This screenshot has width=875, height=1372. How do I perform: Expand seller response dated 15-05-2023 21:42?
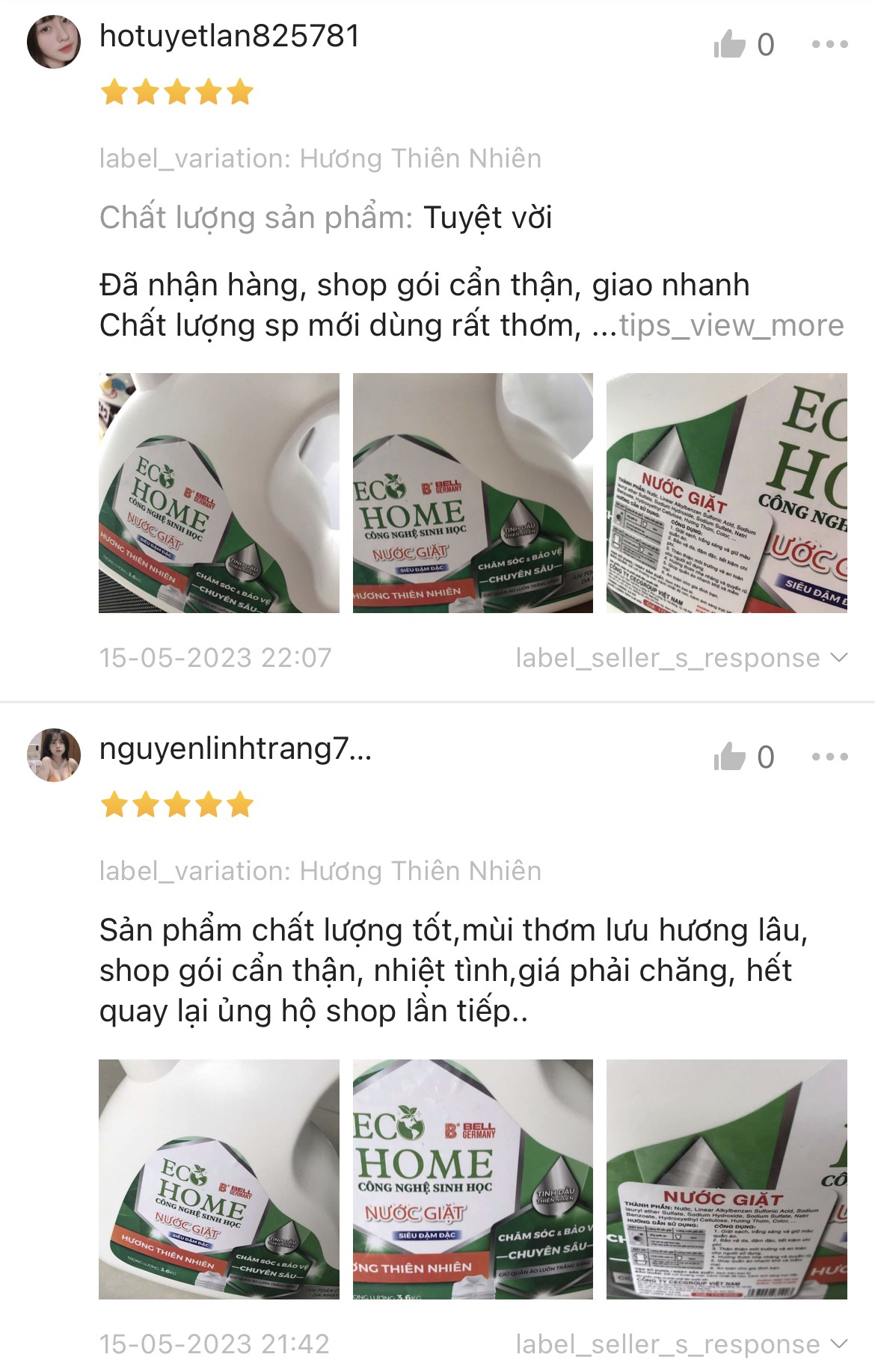coord(681,1344)
